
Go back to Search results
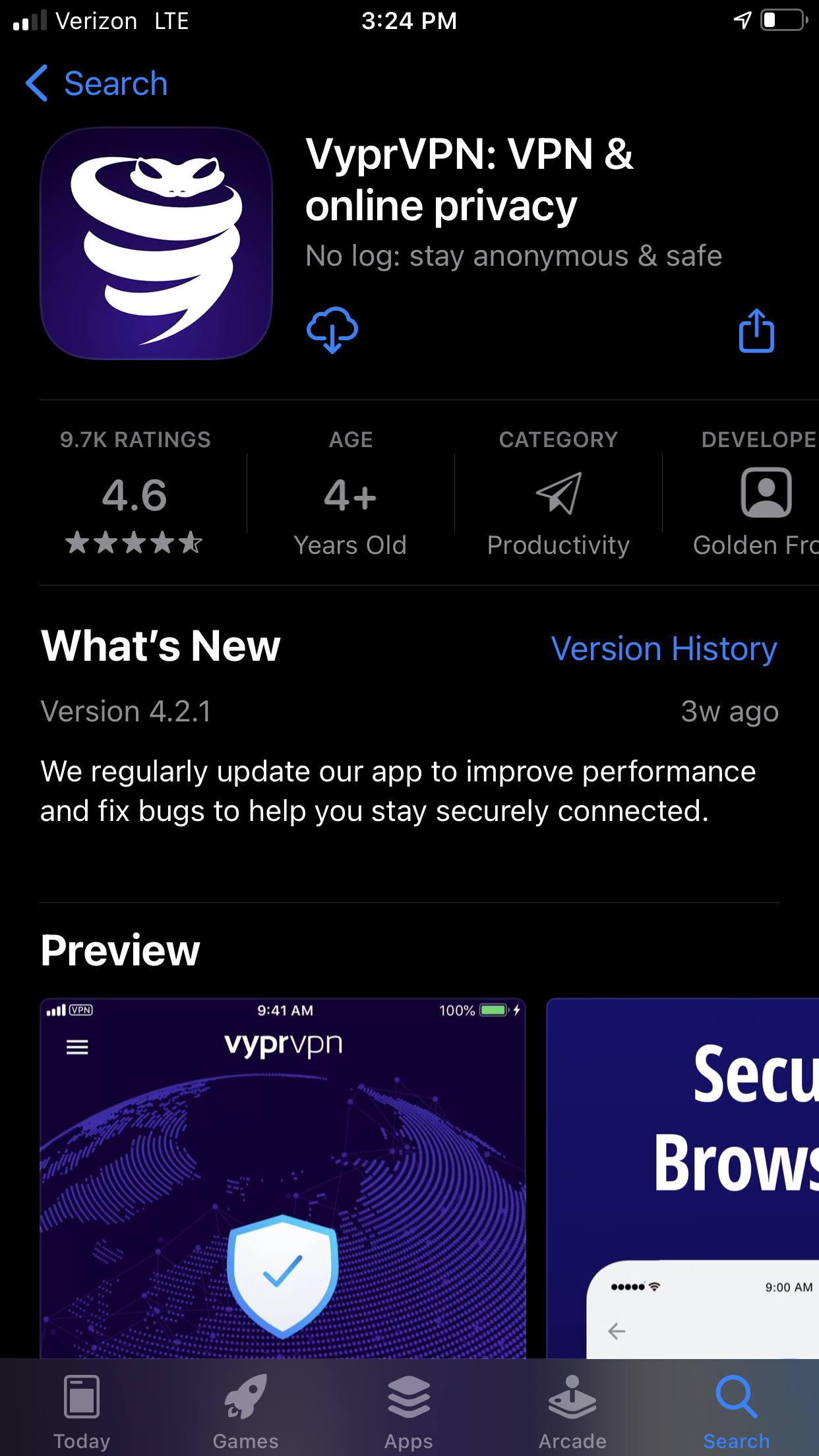[96, 84]
